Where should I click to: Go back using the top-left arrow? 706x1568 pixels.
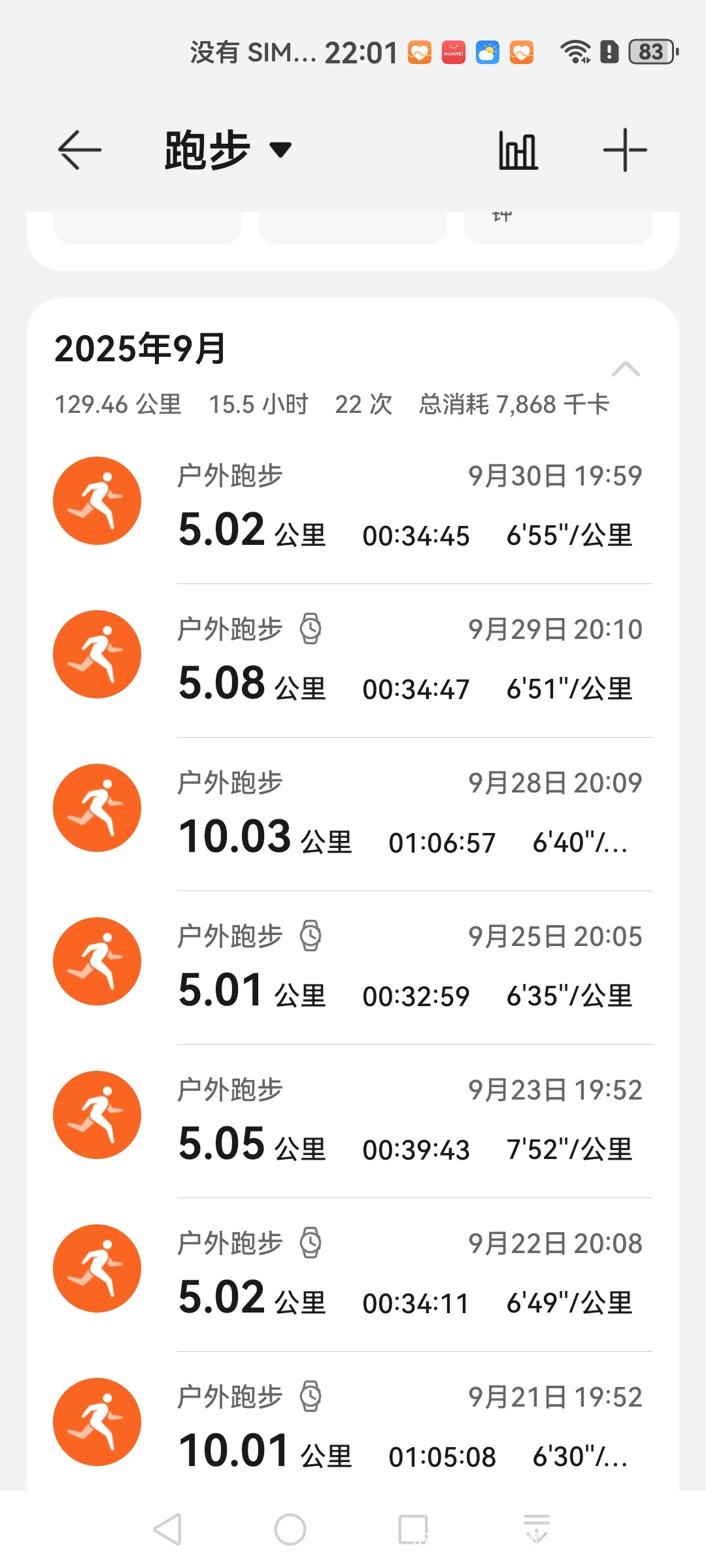click(80, 150)
